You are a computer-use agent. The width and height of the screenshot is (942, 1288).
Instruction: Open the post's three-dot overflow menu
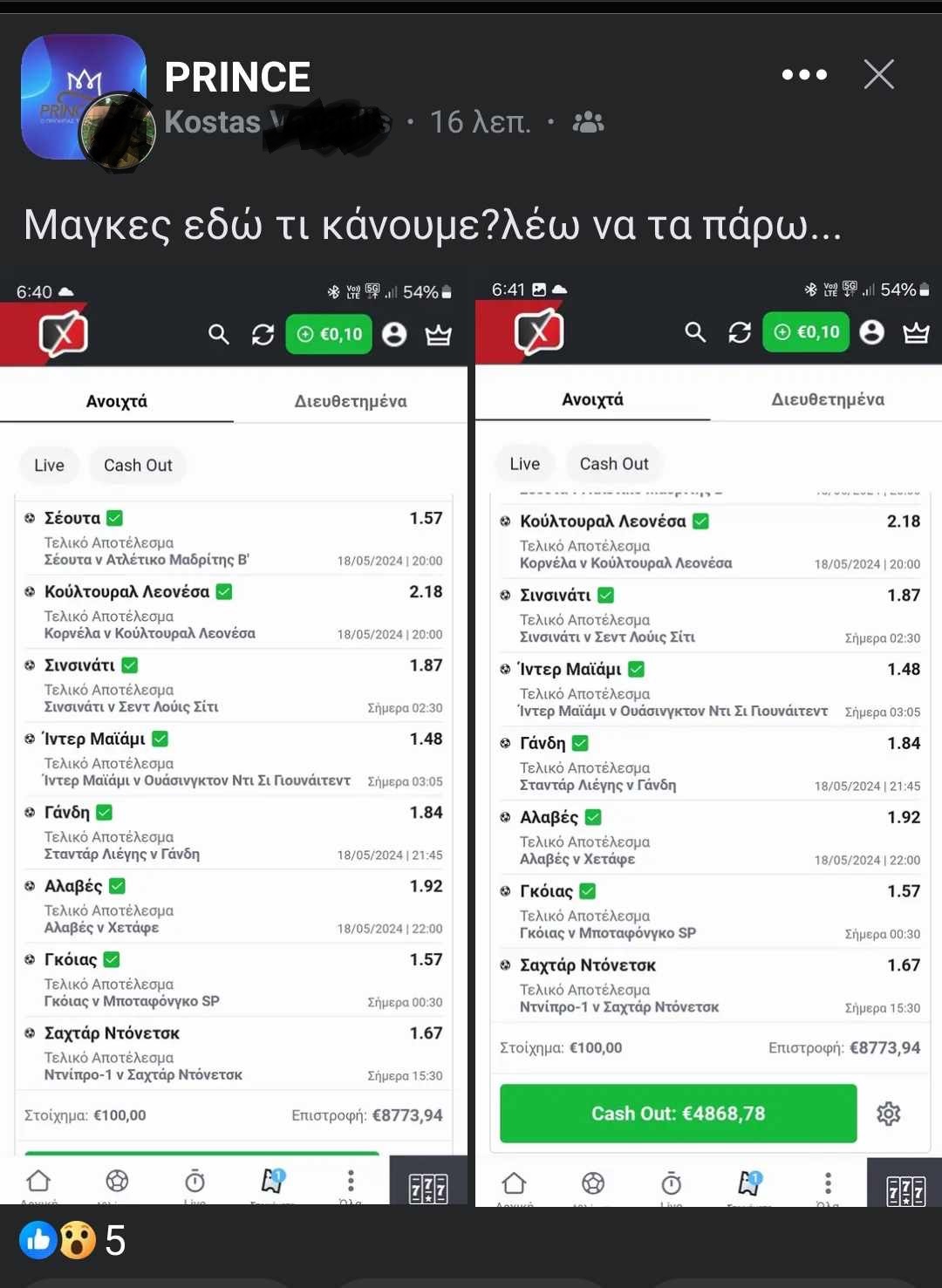coord(803,75)
